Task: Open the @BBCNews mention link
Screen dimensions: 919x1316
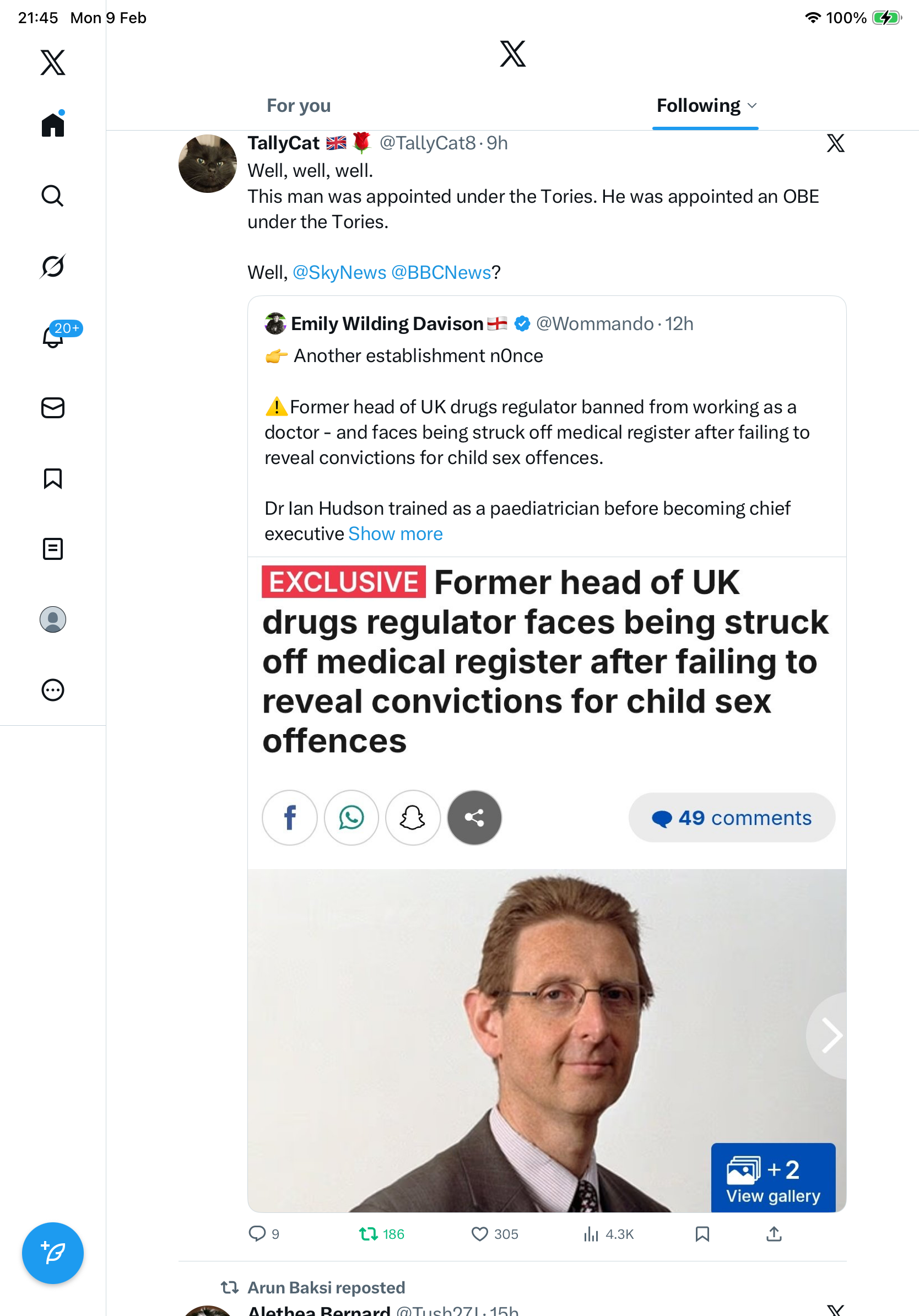Action: pyautogui.click(x=441, y=273)
